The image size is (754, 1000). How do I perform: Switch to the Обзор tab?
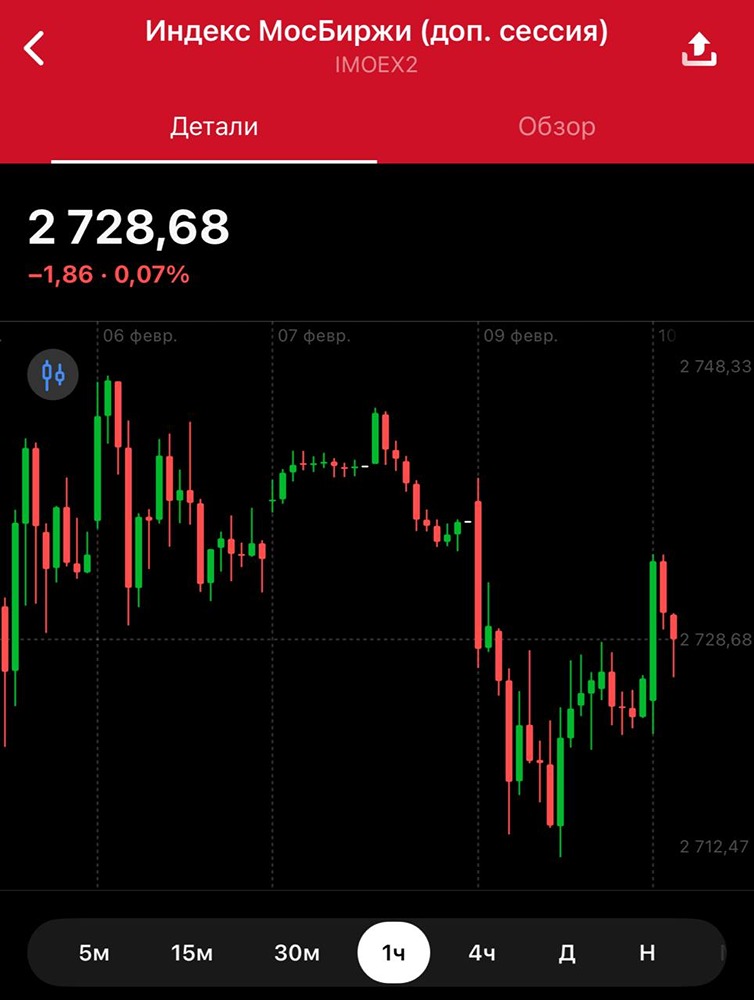pos(556,127)
